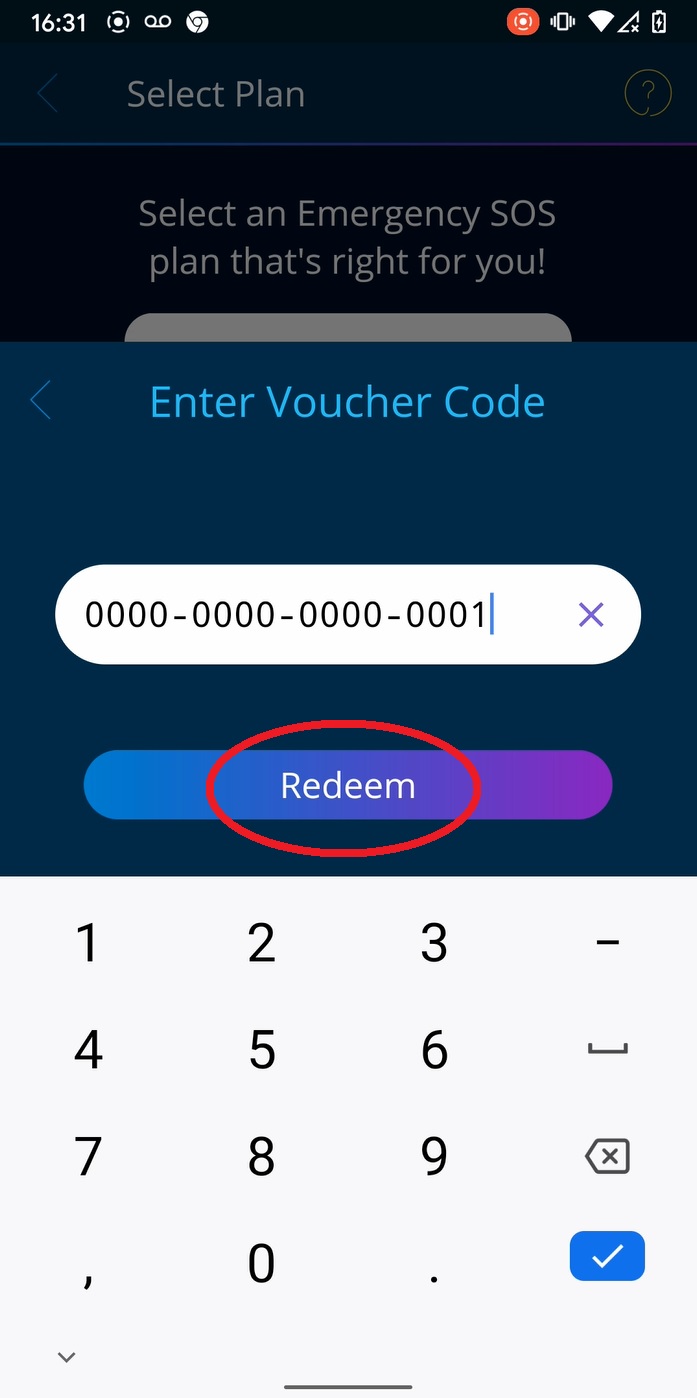Go back from Enter Voucher Code sheet
697x1398 pixels.
point(41,401)
